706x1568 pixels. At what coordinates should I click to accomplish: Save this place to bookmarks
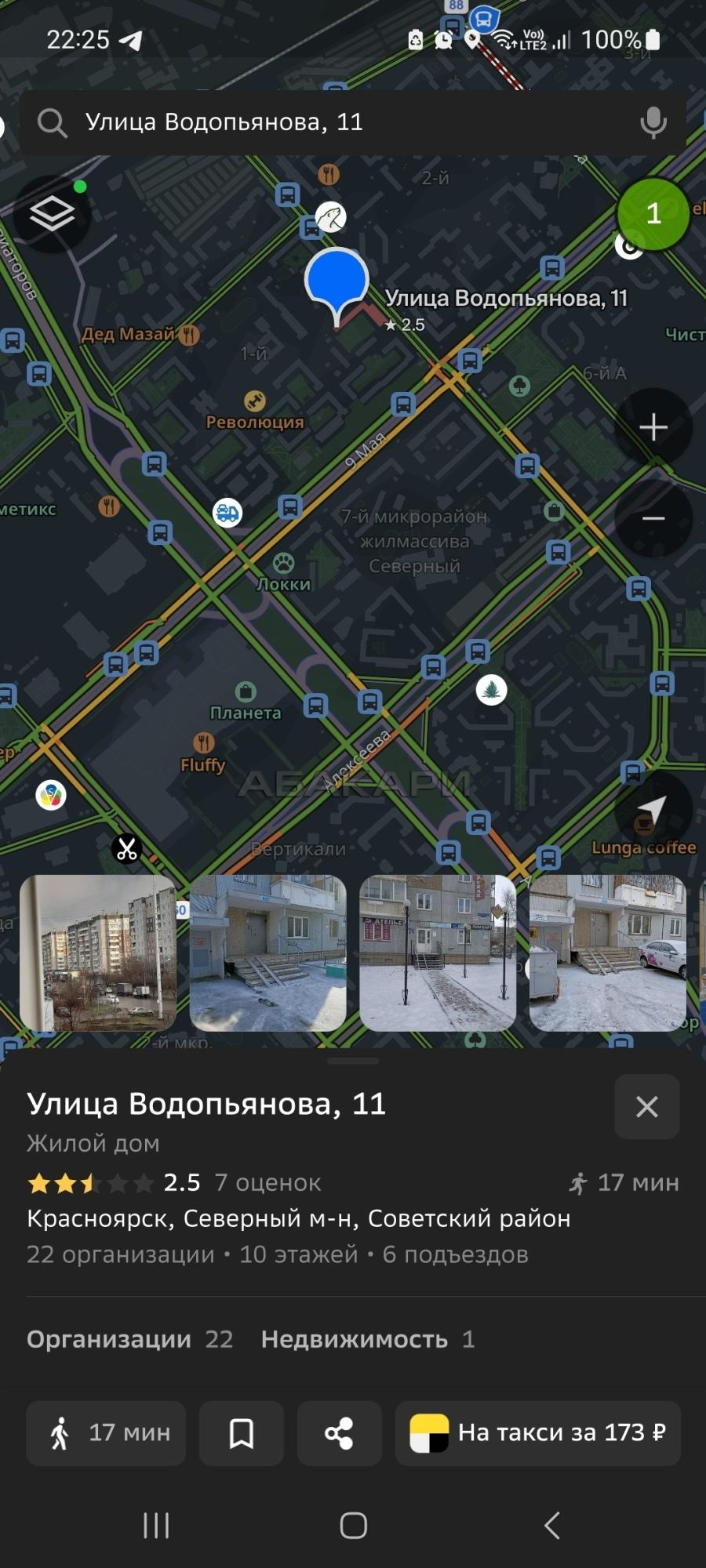coord(242,1433)
